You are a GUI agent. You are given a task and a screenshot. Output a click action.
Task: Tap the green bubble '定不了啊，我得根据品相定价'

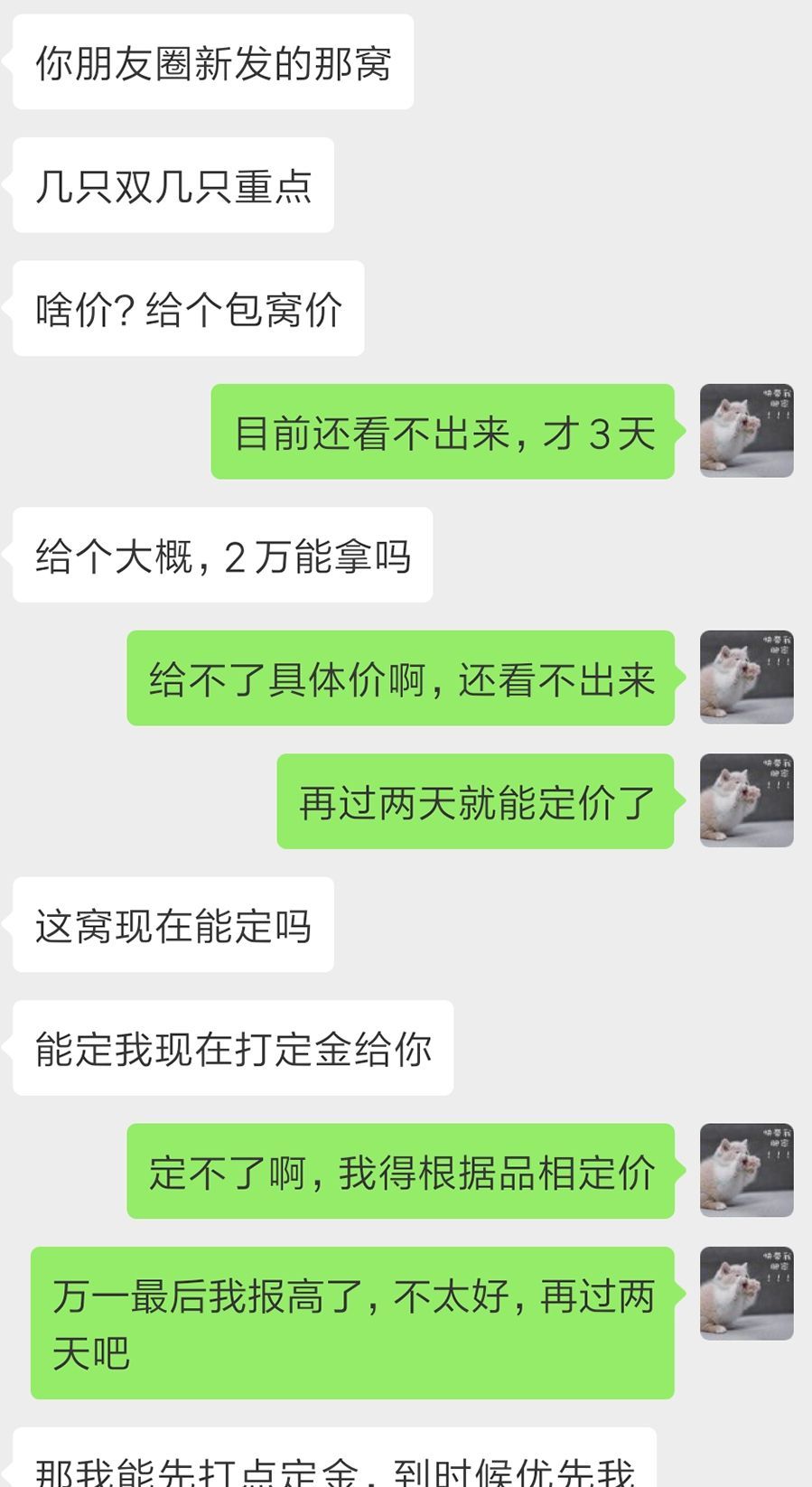tap(401, 1173)
